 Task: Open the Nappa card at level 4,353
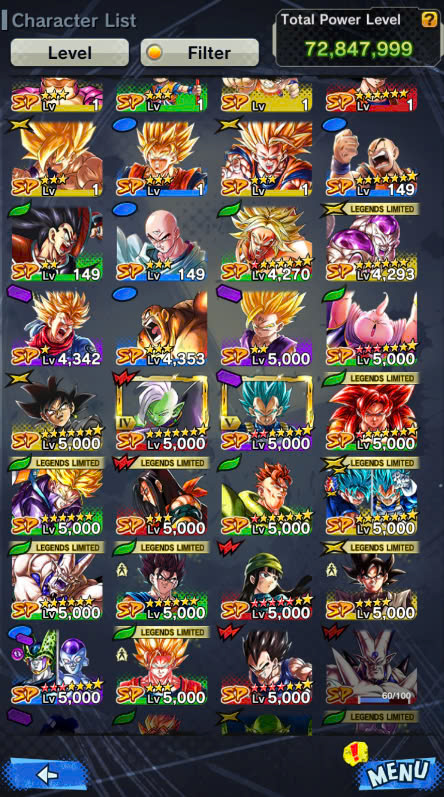pyautogui.click(x=162, y=328)
